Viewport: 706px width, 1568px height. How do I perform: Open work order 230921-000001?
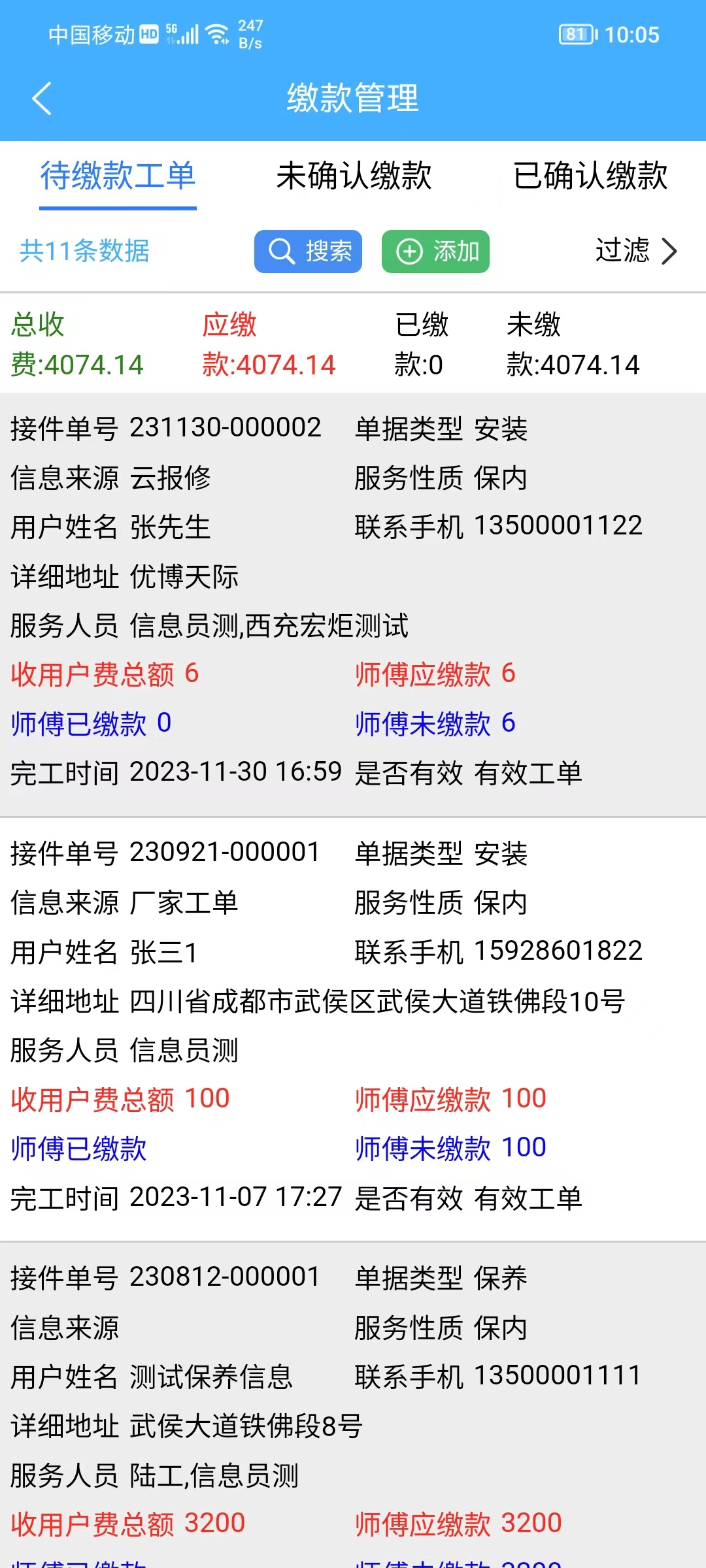click(x=353, y=1026)
